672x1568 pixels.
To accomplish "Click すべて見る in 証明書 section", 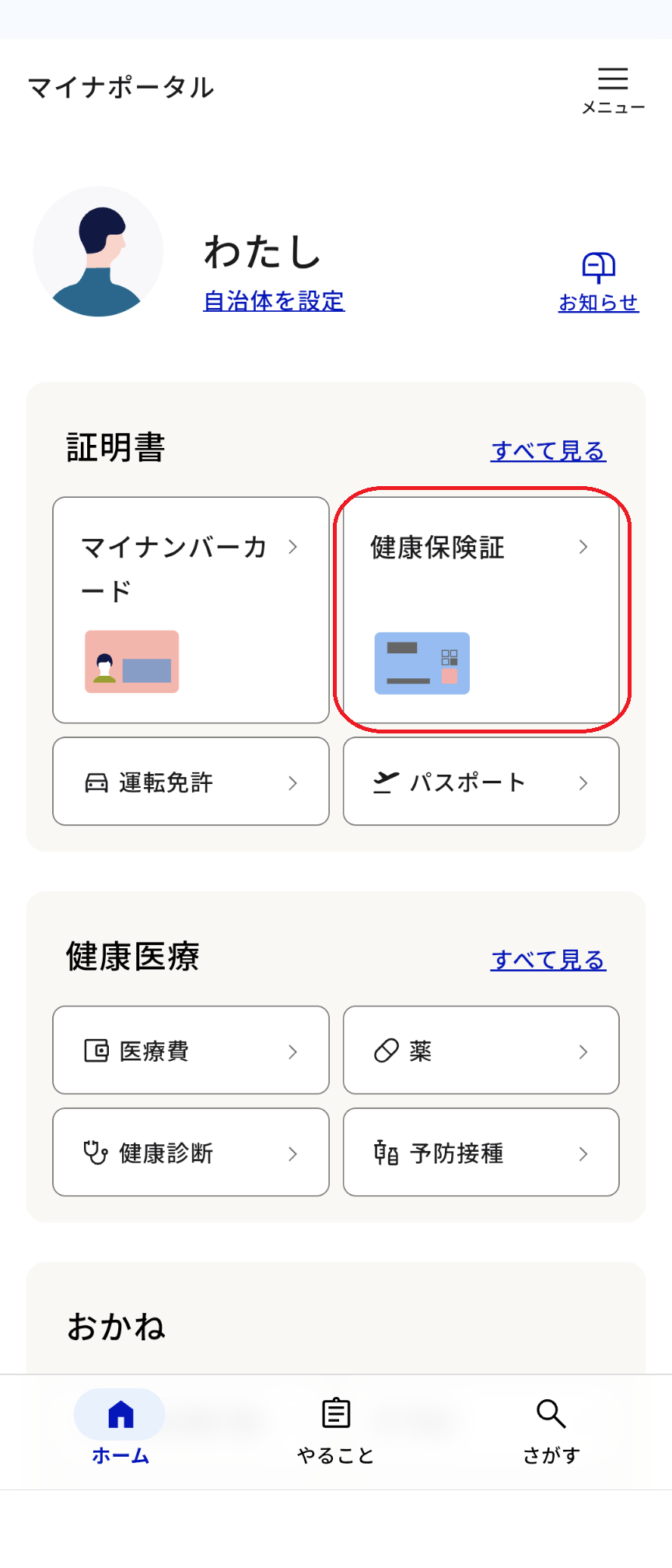I will tap(548, 450).
